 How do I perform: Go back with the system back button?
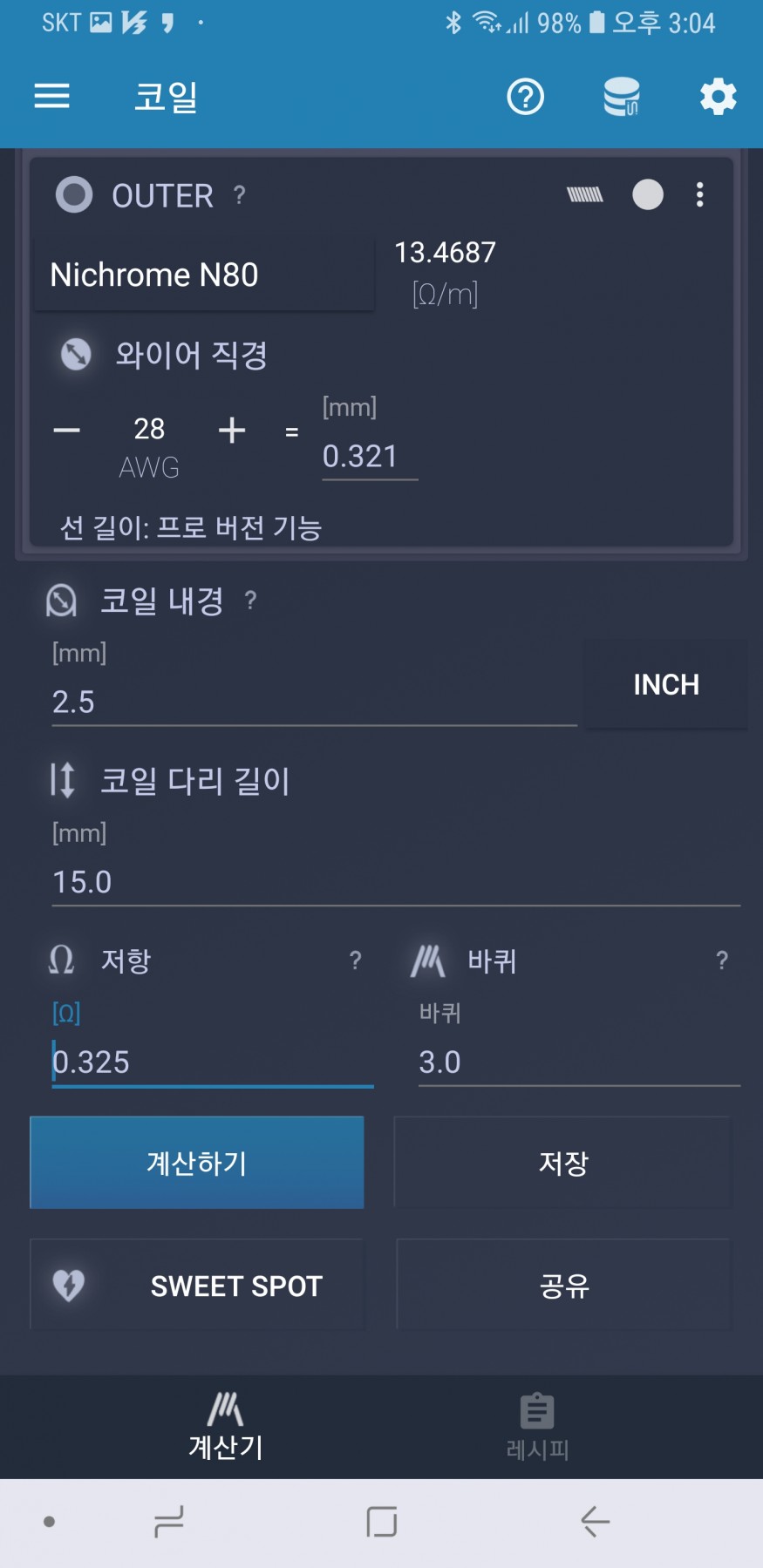coord(596,1522)
